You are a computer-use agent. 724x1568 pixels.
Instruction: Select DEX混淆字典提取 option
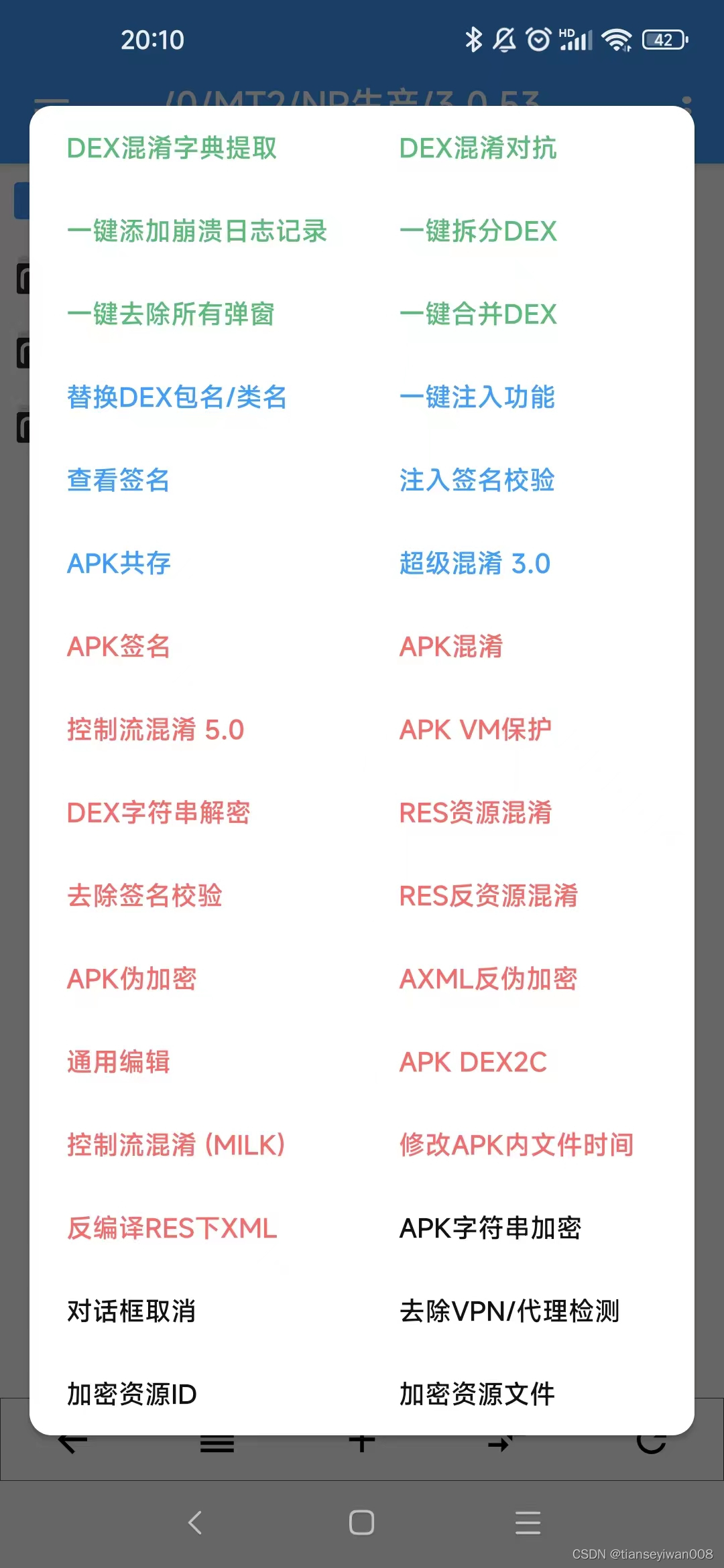click(x=172, y=148)
